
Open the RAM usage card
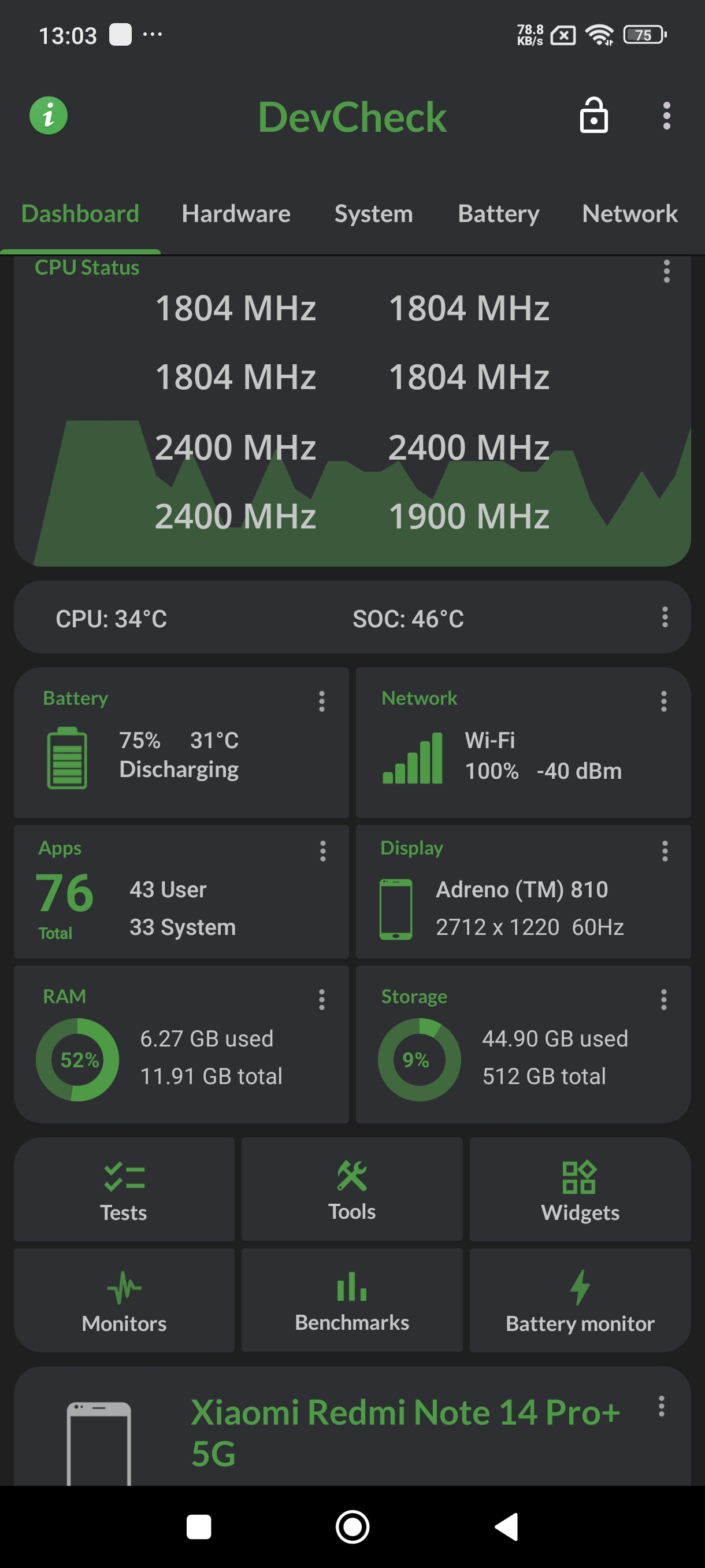pyautogui.click(x=181, y=1045)
